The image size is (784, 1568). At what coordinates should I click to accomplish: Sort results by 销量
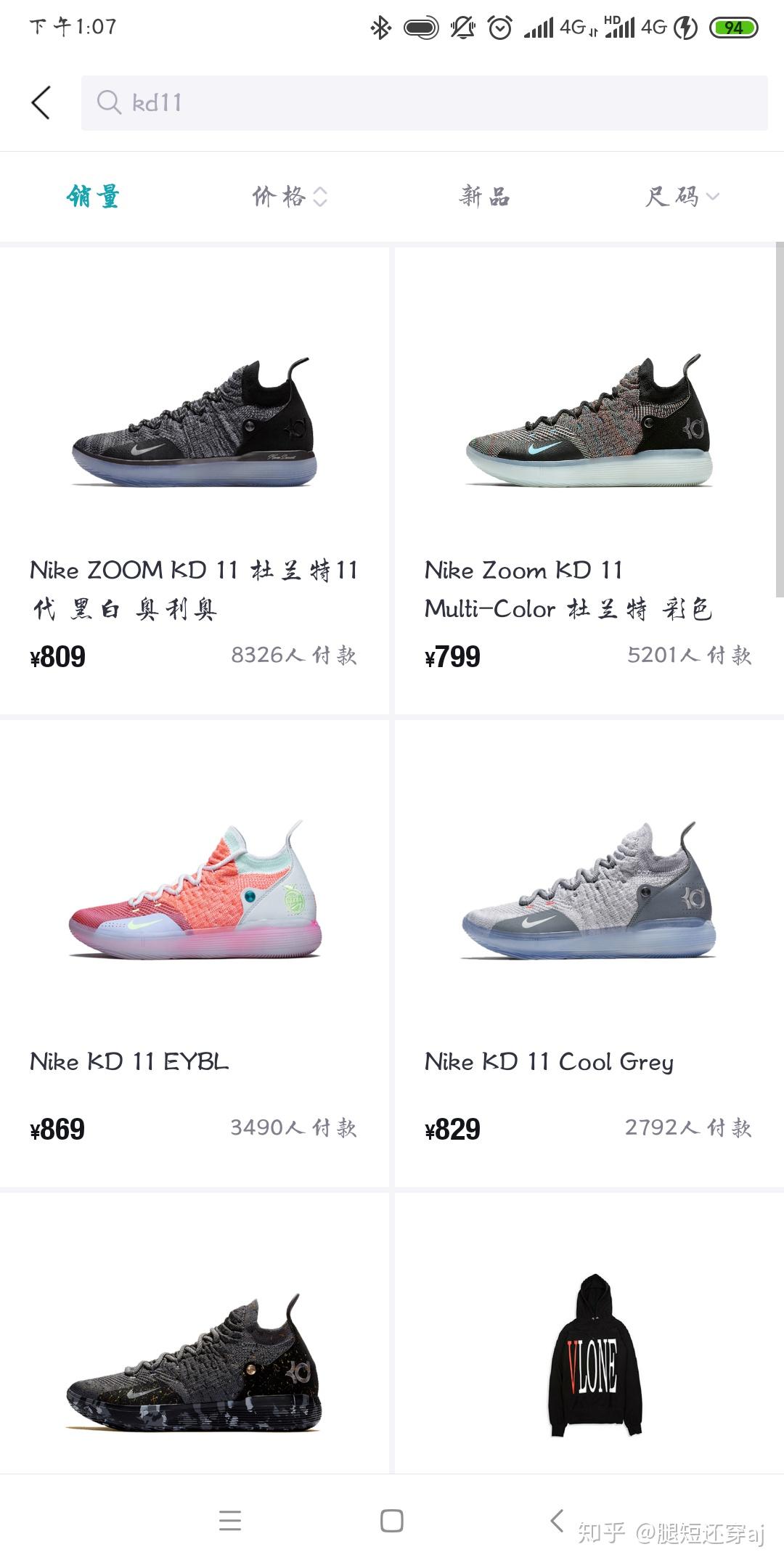pyautogui.click(x=93, y=197)
